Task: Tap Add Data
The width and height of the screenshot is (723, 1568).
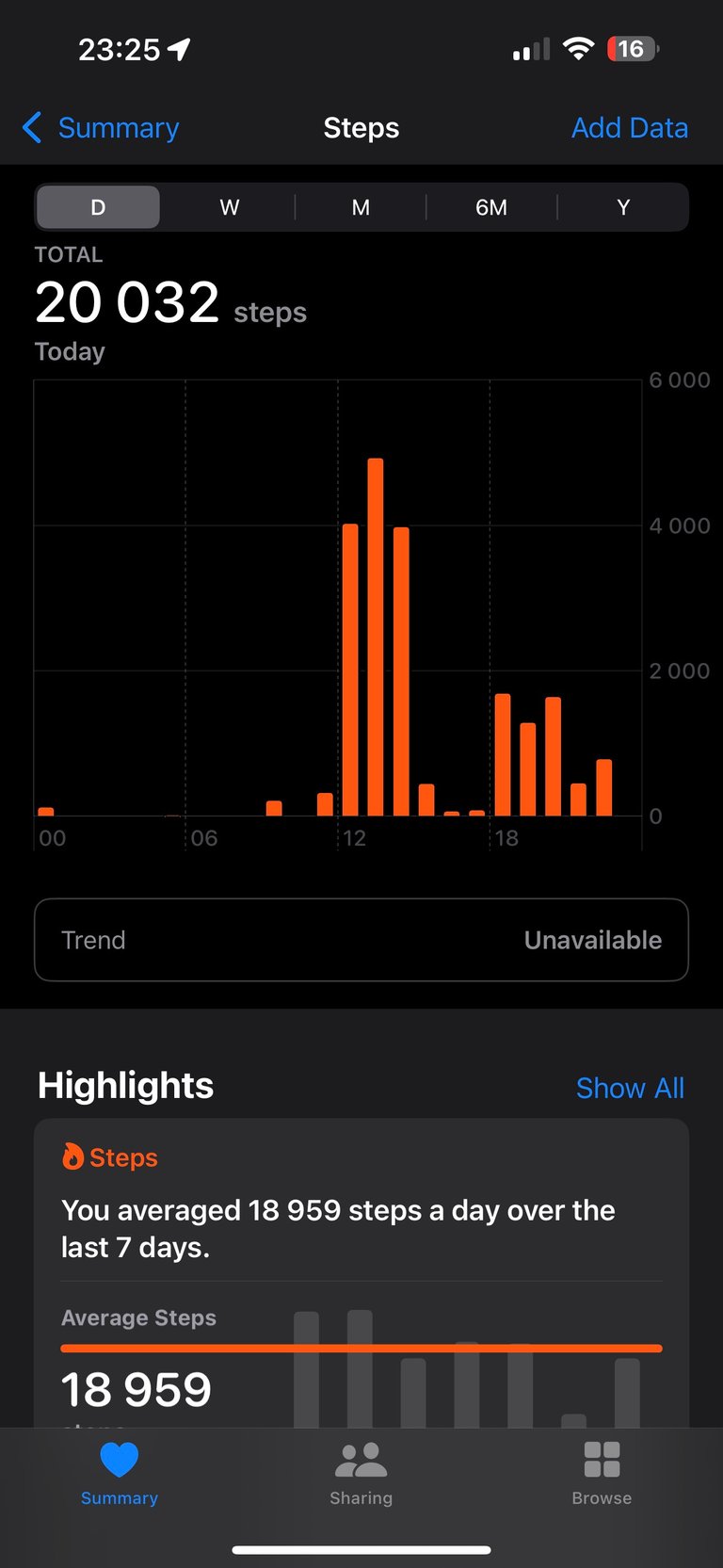Action: [630, 128]
